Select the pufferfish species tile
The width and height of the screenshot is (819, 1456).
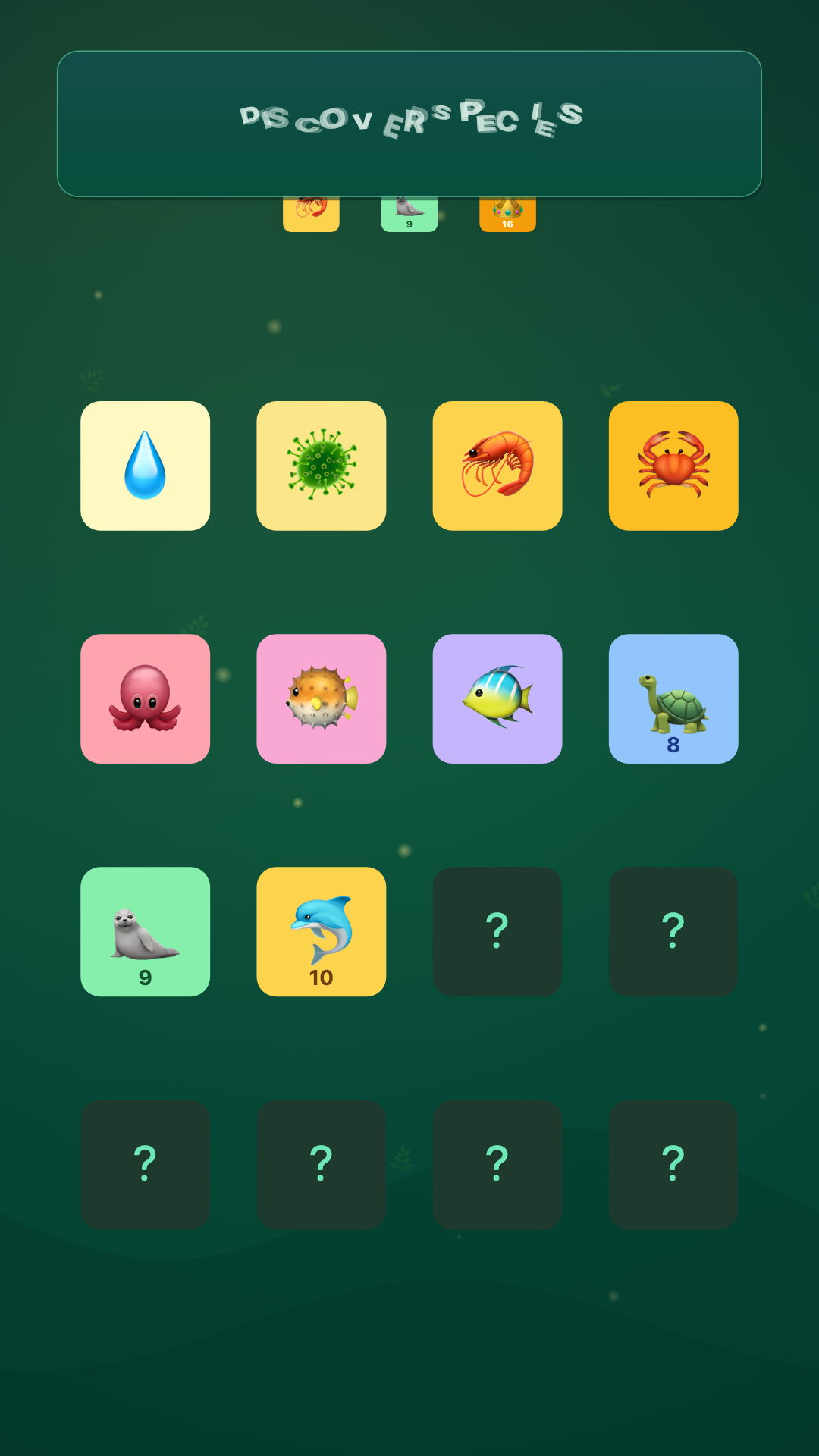321,698
